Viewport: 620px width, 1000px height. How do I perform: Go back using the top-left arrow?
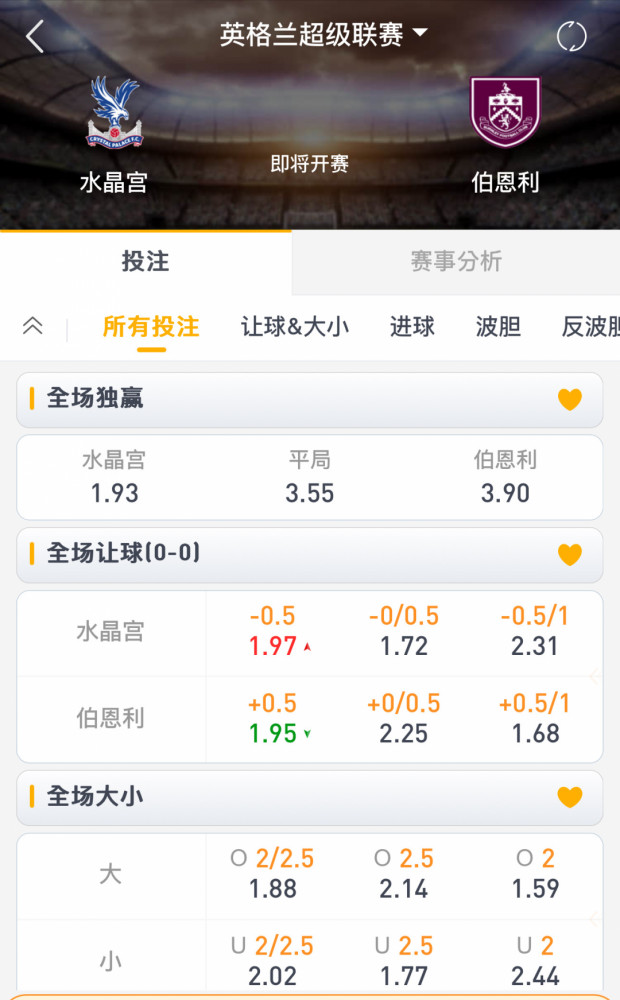pos(35,36)
